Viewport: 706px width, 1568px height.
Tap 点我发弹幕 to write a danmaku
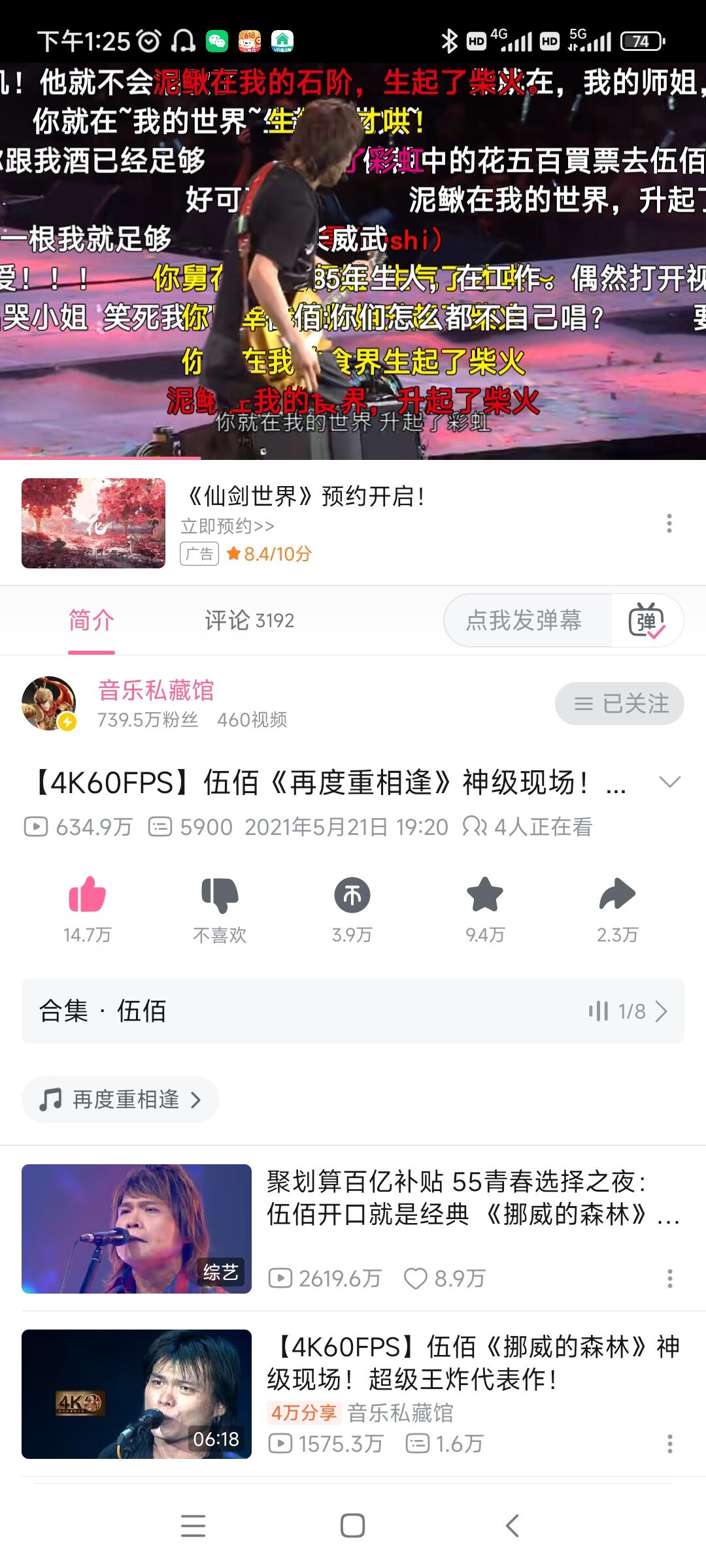(x=524, y=620)
